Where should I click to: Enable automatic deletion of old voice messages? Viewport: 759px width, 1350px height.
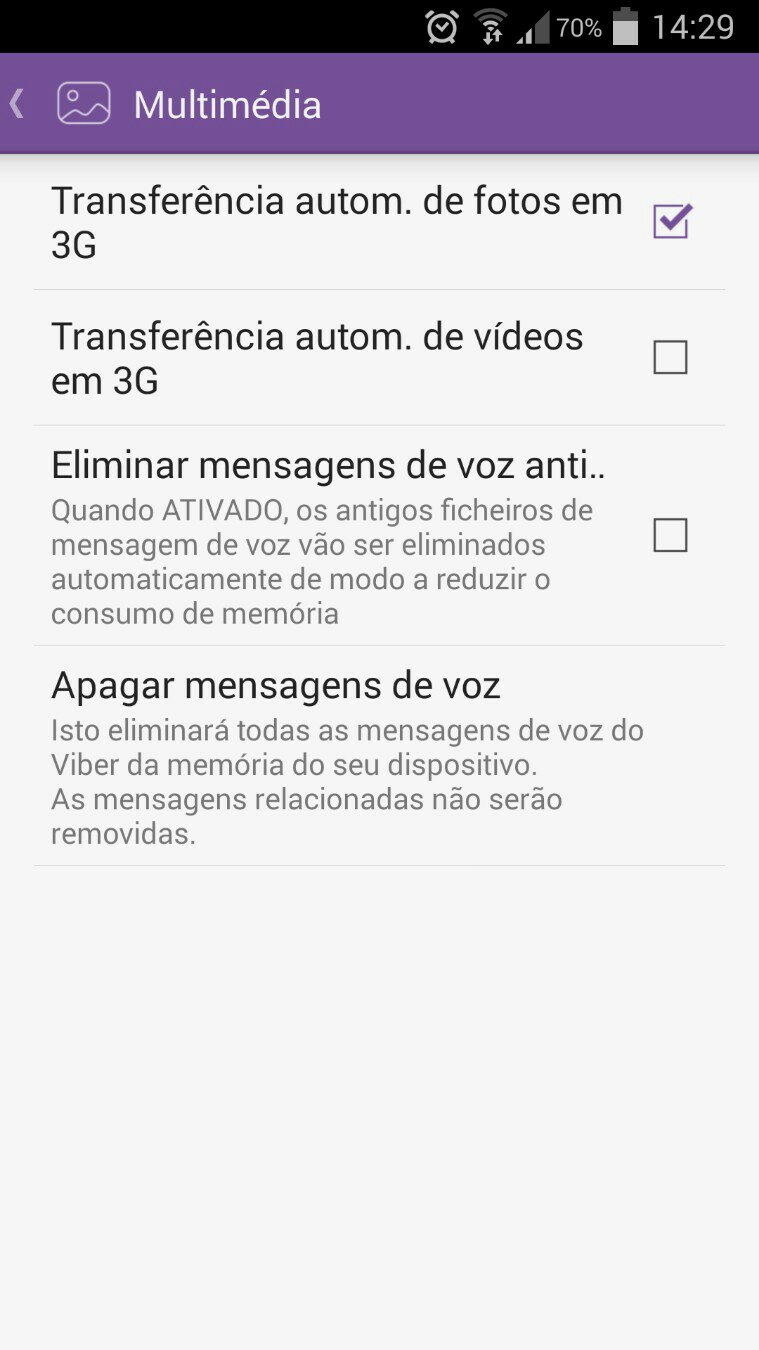pyautogui.click(x=670, y=535)
